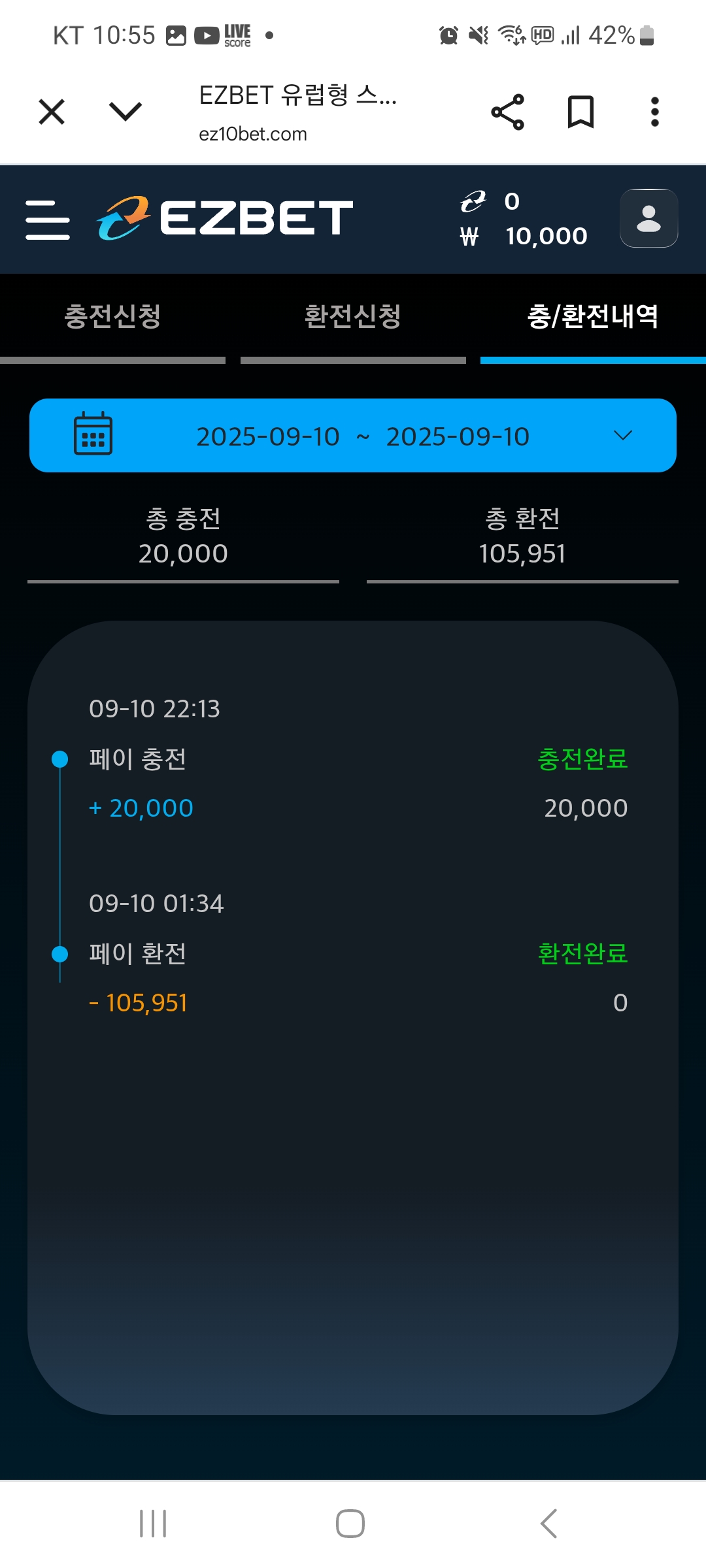This screenshot has height=1568, width=706.
Task: Switch to the 환전신청 tab
Action: [353, 317]
